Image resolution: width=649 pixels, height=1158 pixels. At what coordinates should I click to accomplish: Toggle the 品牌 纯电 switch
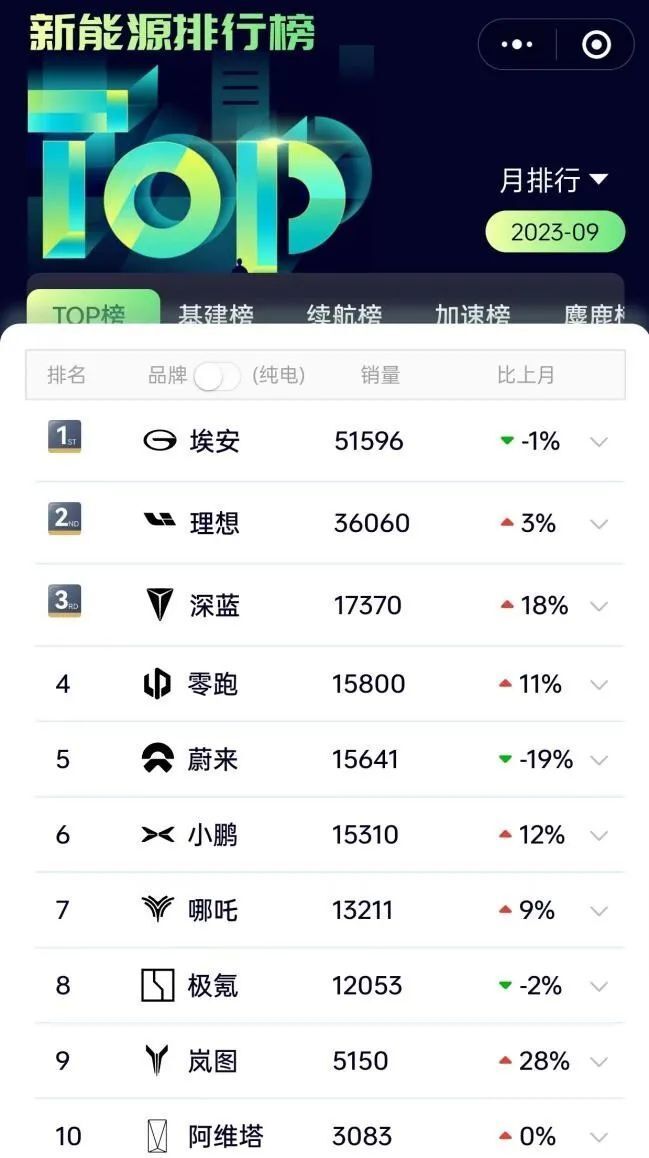click(217, 376)
